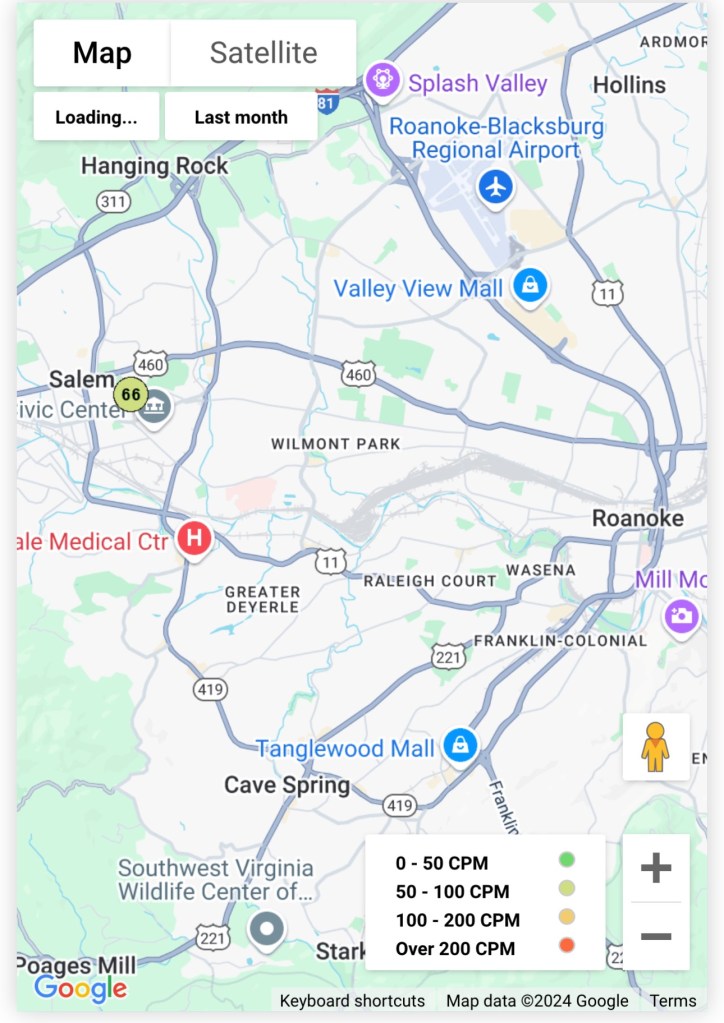The width and height of the screenshot is (724, 1023).
Task: Select the Map view type
Action: (102, 53)
